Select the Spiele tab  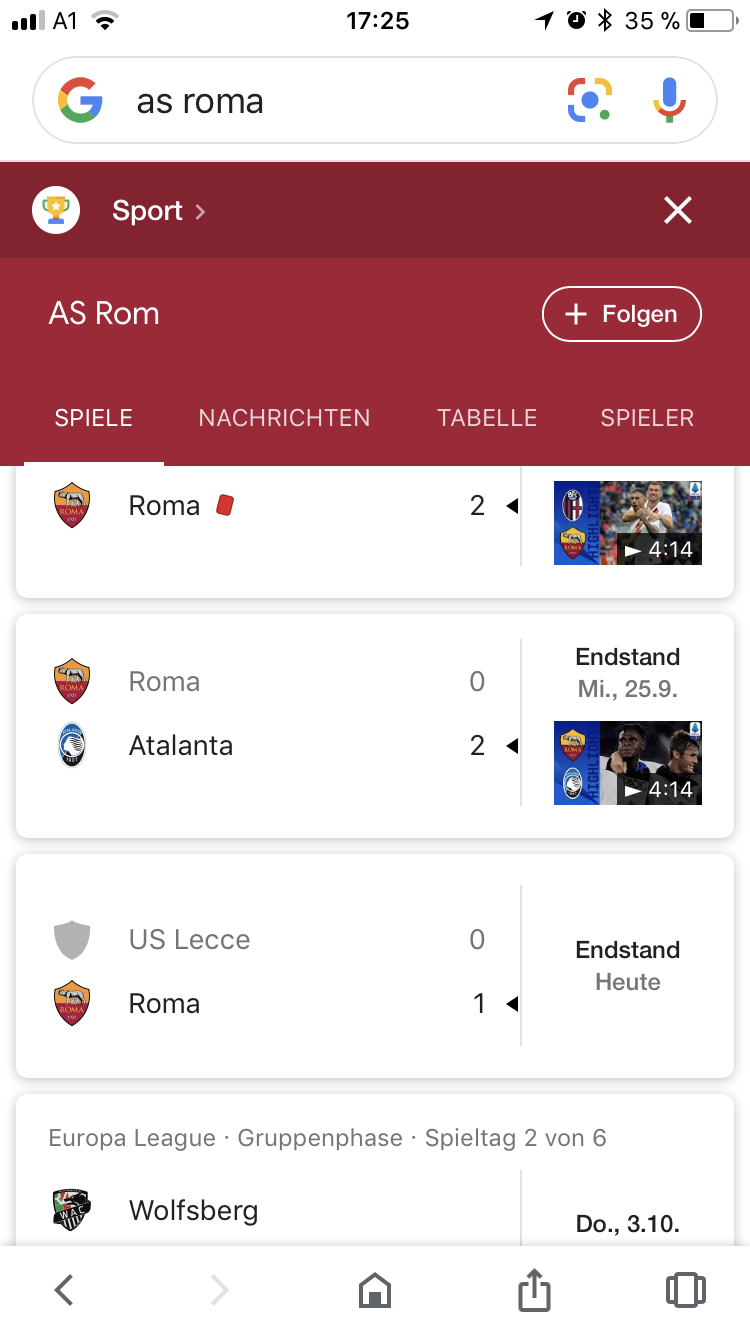(x=94, y=418)
